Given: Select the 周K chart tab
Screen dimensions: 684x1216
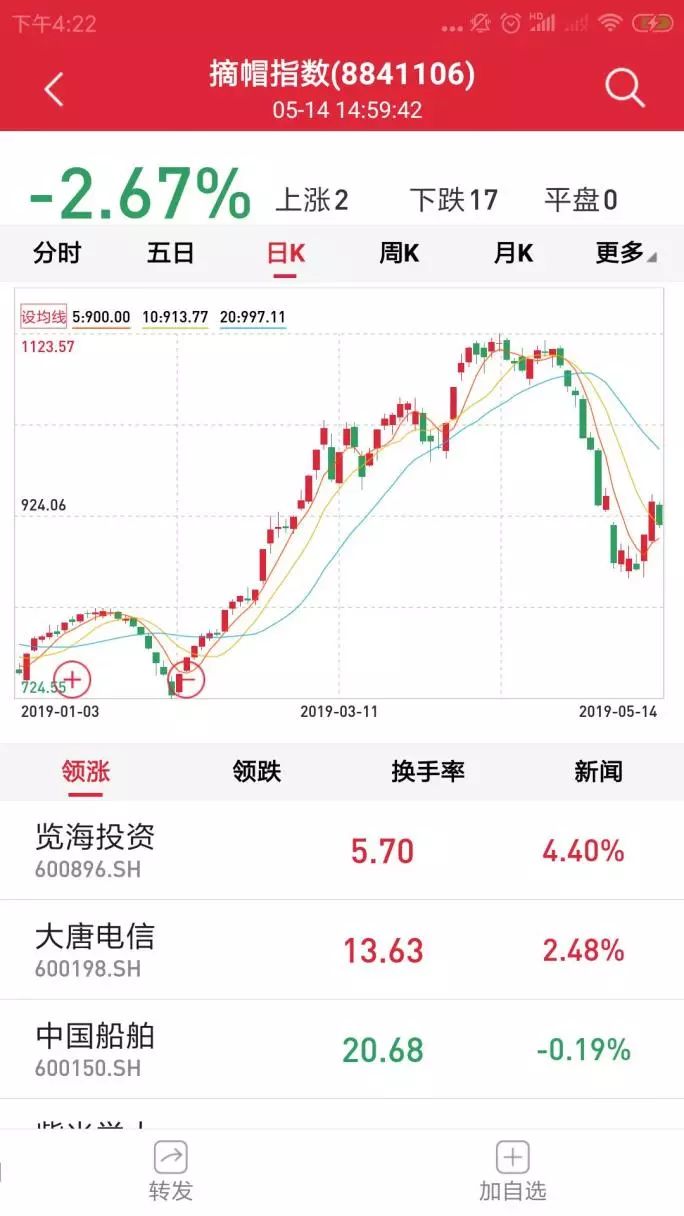Looking at the screenshot, I should (399, 253).
